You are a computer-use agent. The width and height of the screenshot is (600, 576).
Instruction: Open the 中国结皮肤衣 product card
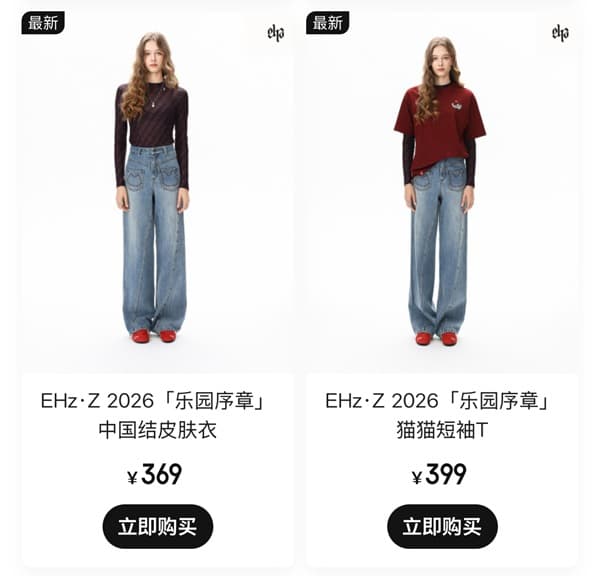pyautogui.click(x=157, y=200)
